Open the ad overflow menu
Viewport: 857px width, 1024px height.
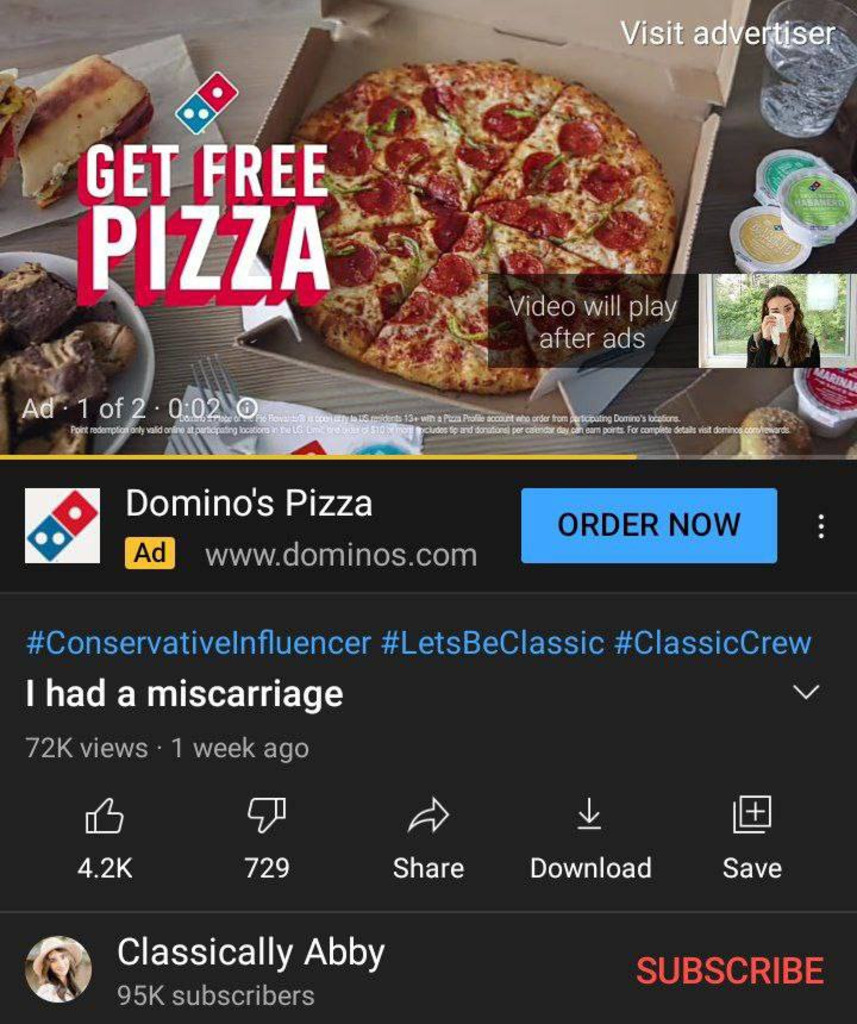[821, 526]
